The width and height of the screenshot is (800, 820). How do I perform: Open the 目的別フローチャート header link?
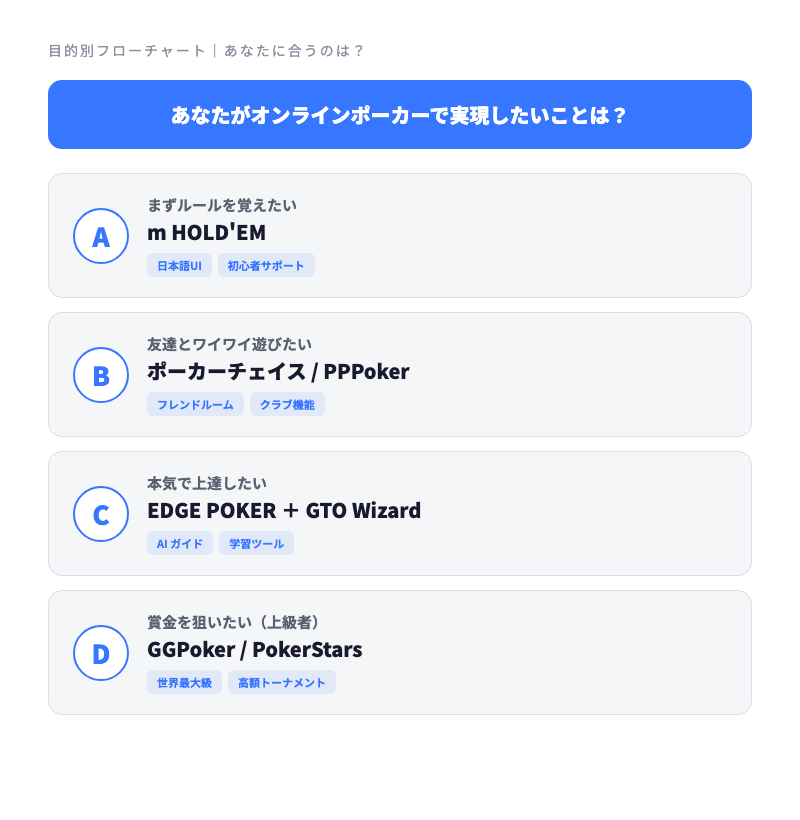(126, 50)
